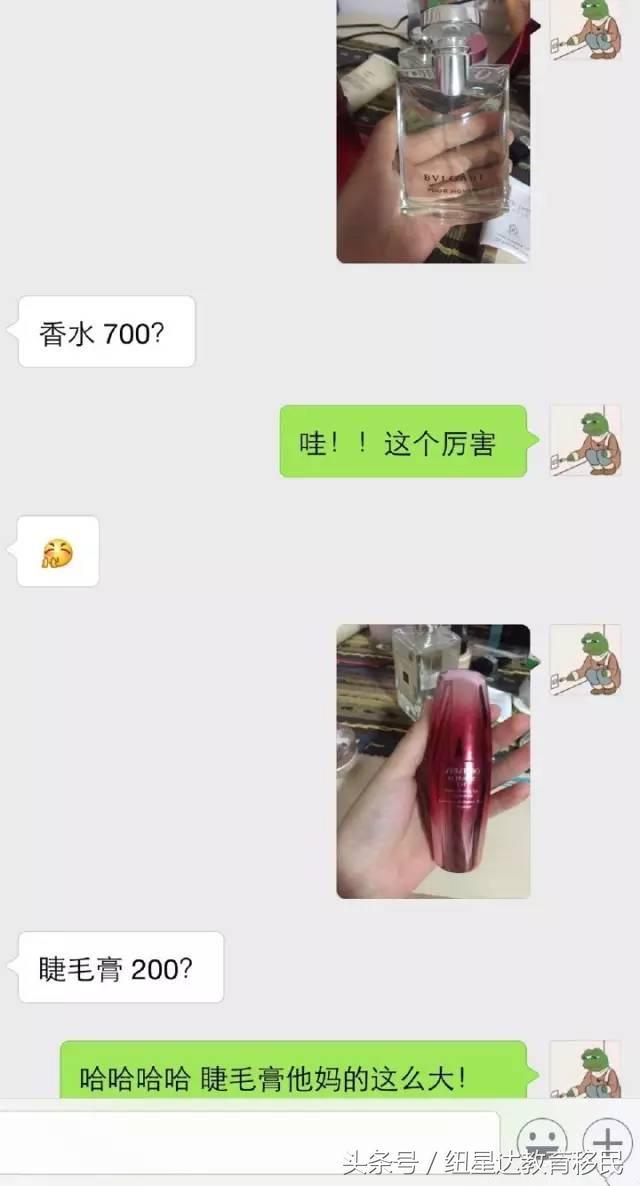Open the red bottle photo message
640x1186 pixels.
tap(433, 761)
